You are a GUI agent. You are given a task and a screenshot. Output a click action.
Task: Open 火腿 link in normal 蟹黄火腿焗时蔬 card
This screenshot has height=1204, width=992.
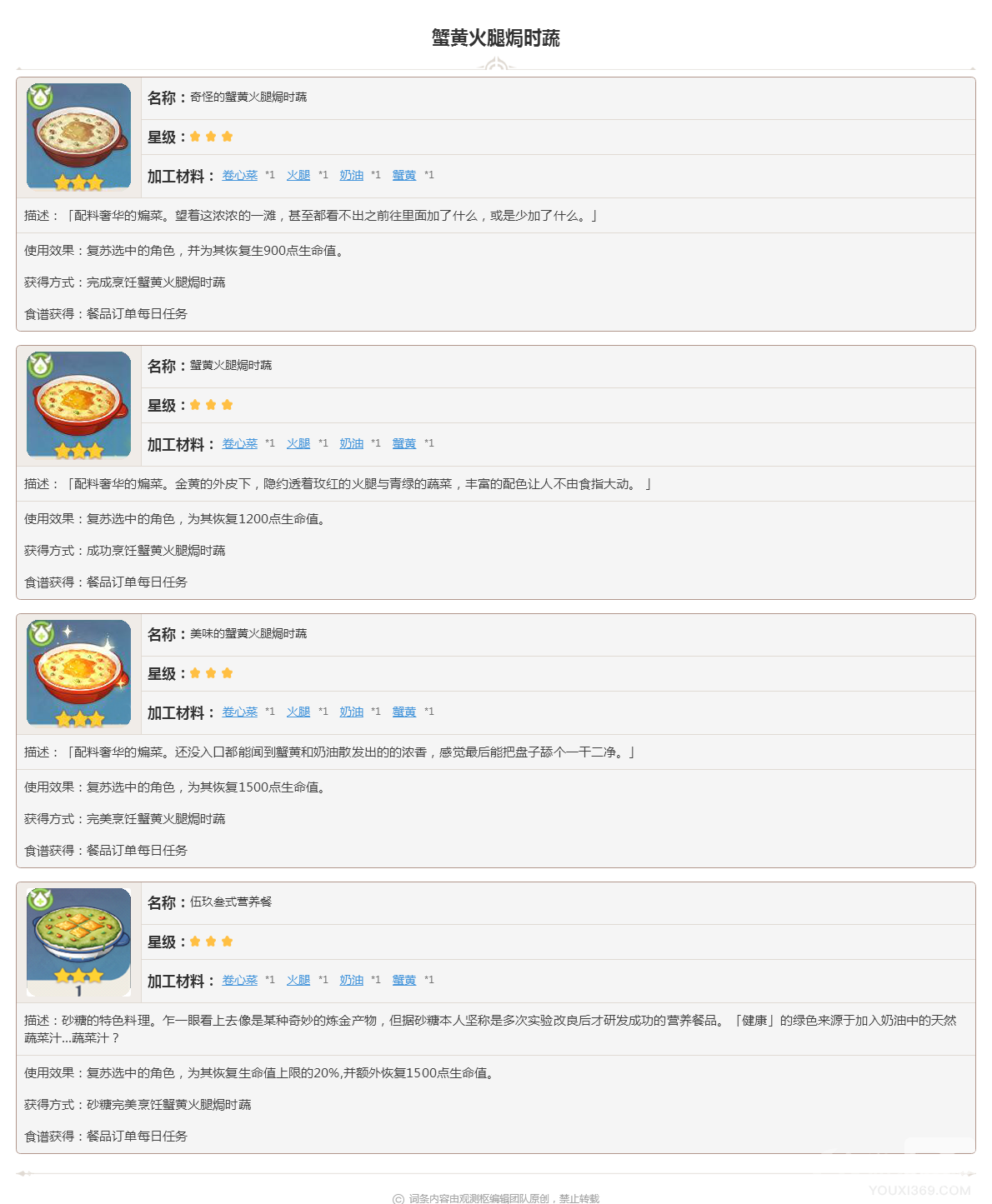[298, 443]
